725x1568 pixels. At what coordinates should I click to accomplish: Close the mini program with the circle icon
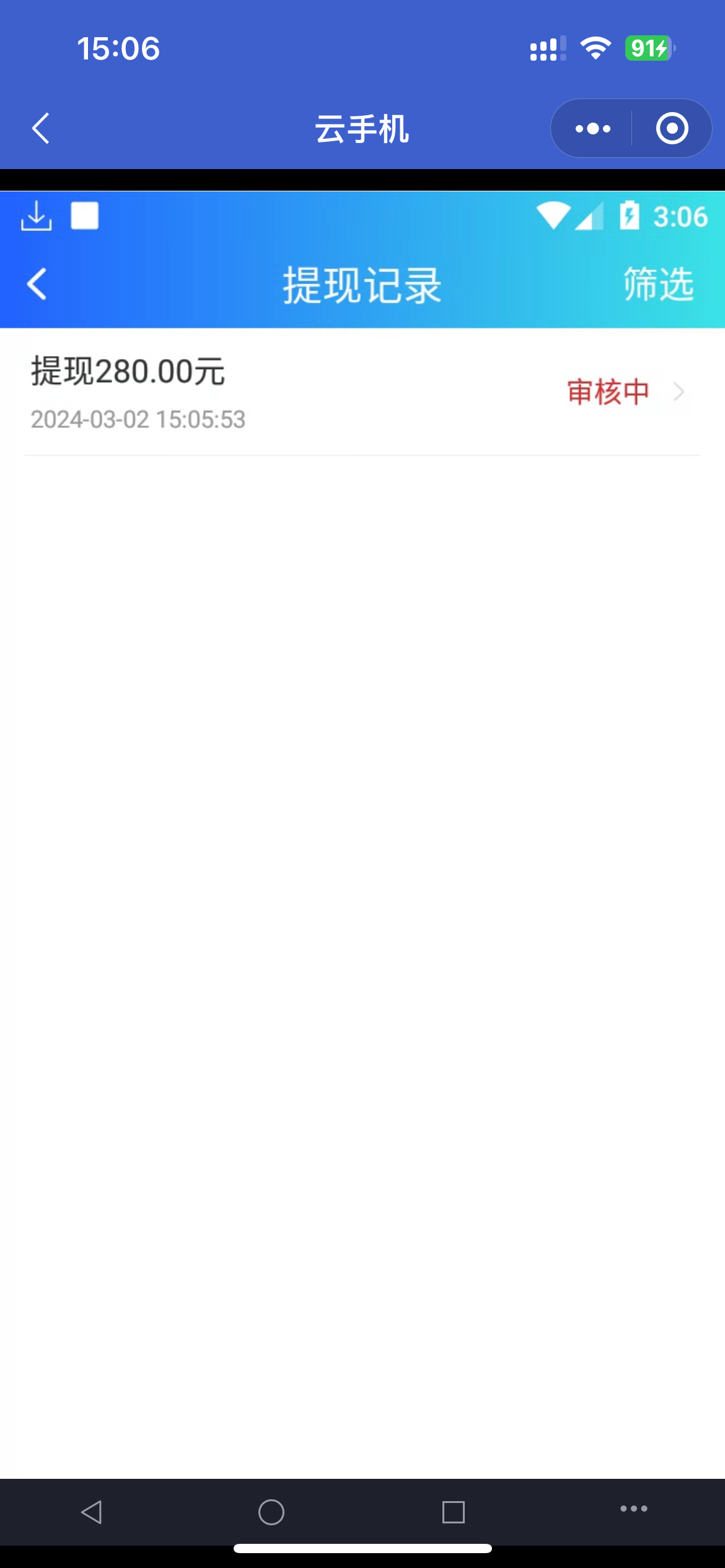(x=672, y=129)
